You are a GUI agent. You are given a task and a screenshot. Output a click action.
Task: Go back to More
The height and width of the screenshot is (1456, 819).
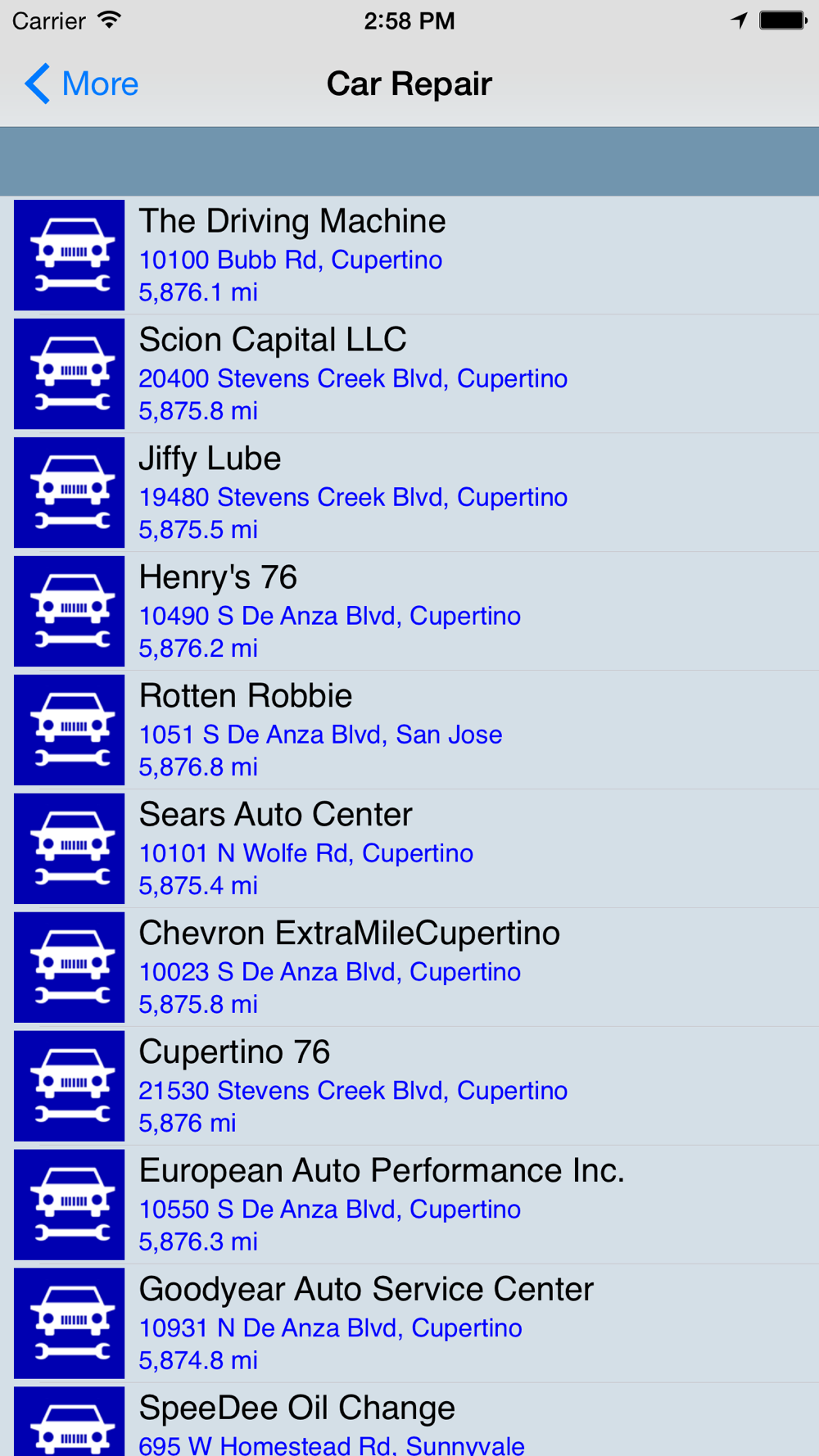[81, 84]
